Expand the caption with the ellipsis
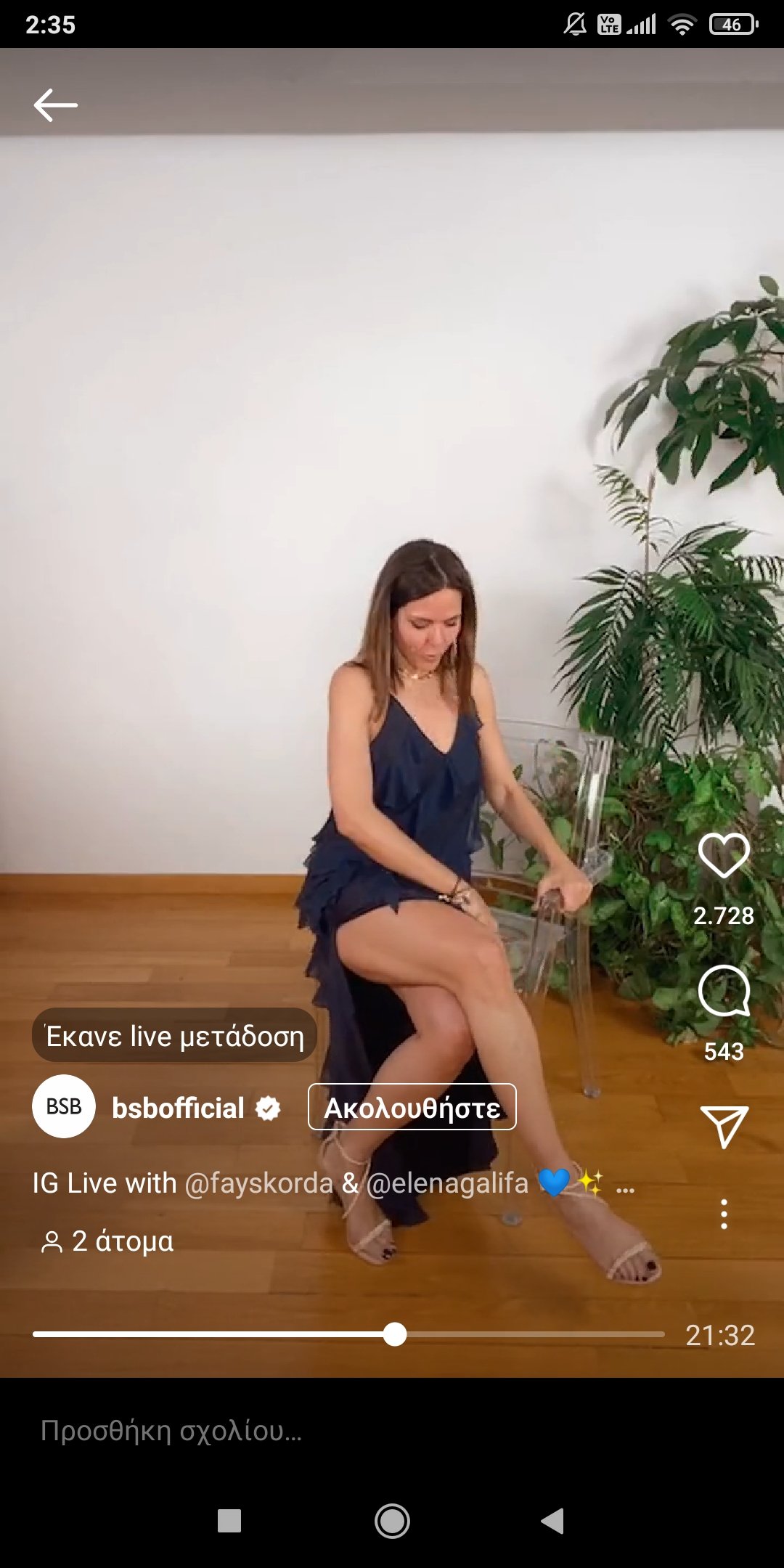Image resolution: width=784 pixels, height=1568 pixels. (625, 1186)
